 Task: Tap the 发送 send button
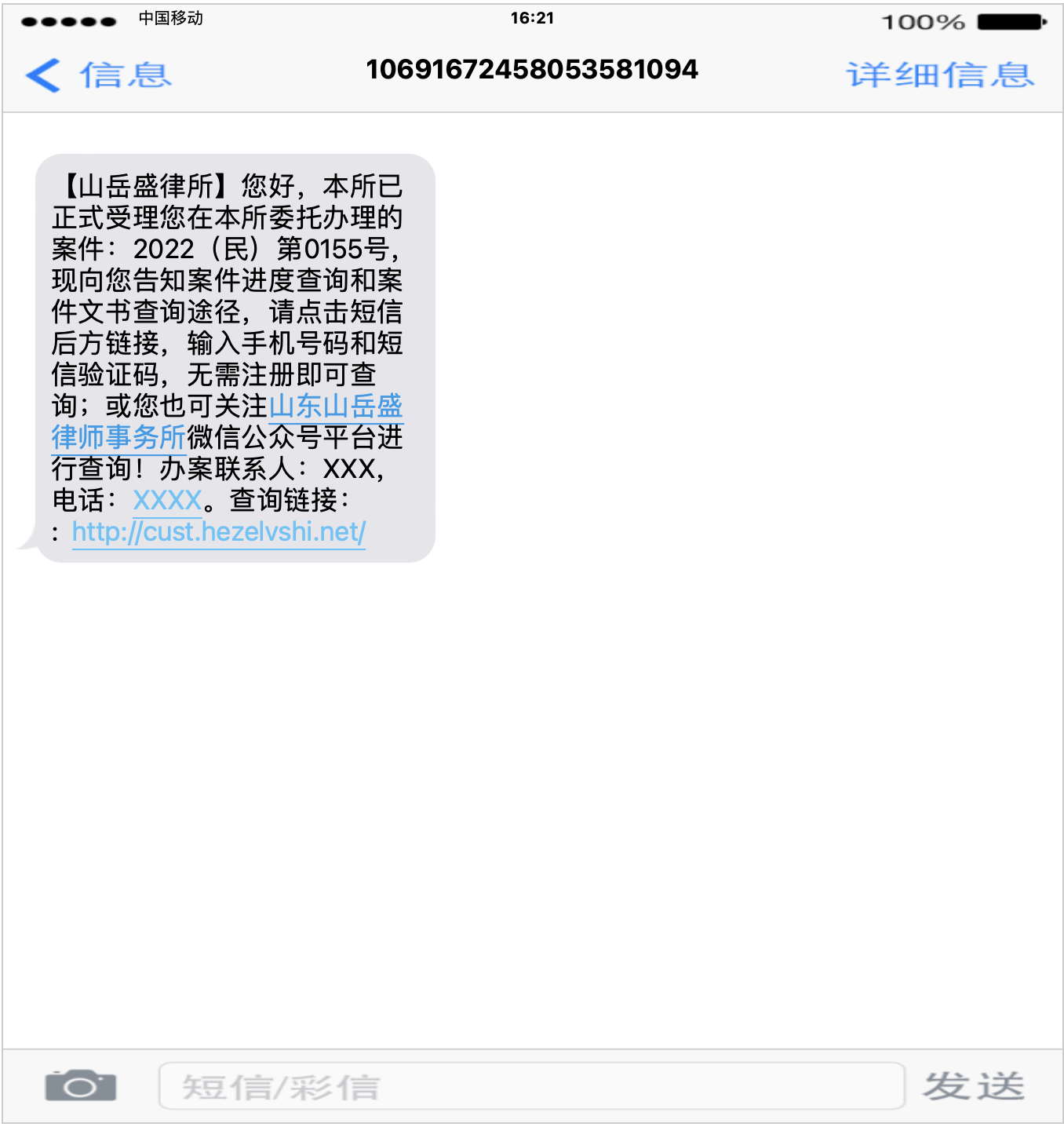point(974,1086)
